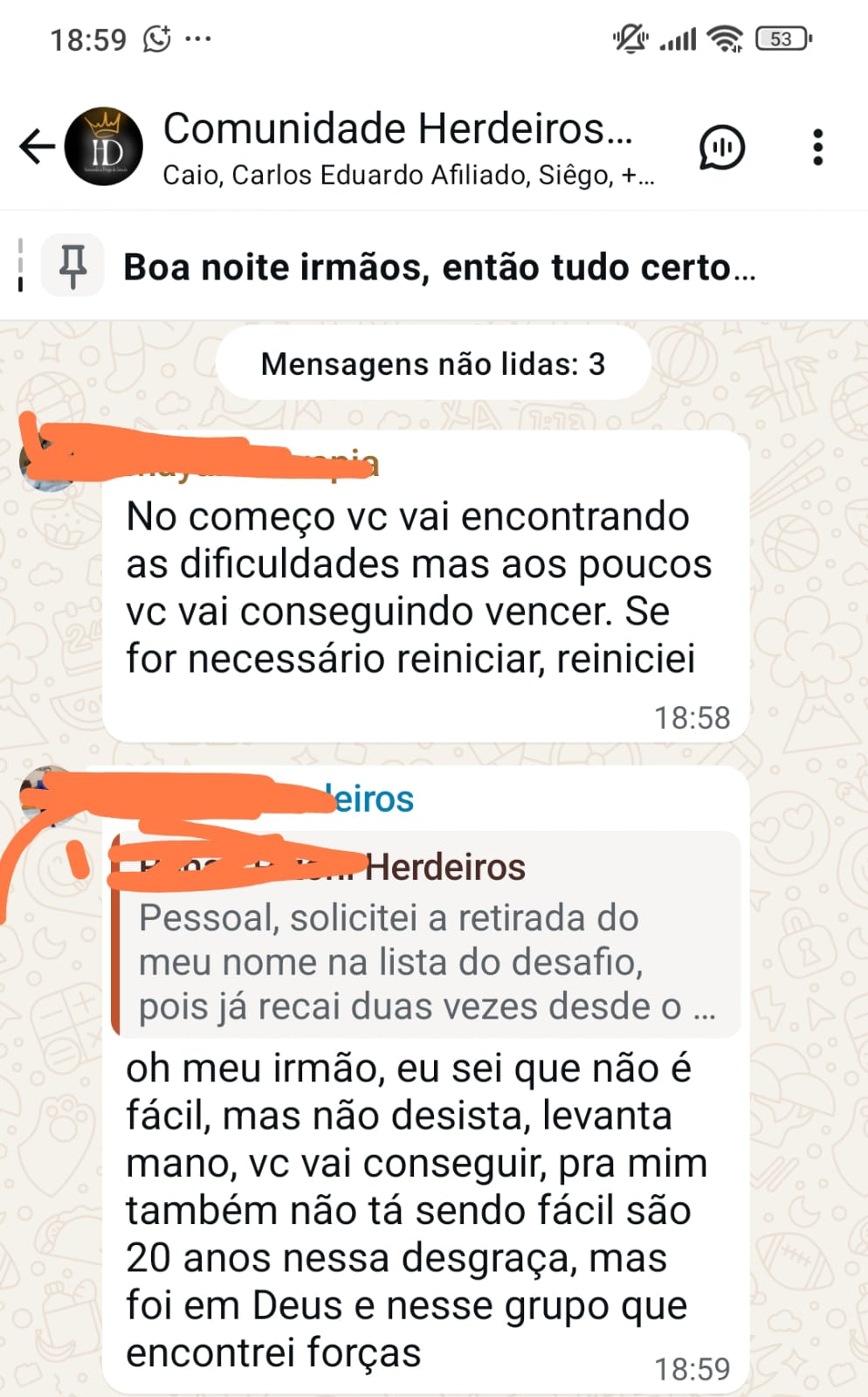The height and width of the screenshot is (1397, 868).
Task: Tap the 'Mensagens não lidas: 3' banner
Action: point(434,363)
